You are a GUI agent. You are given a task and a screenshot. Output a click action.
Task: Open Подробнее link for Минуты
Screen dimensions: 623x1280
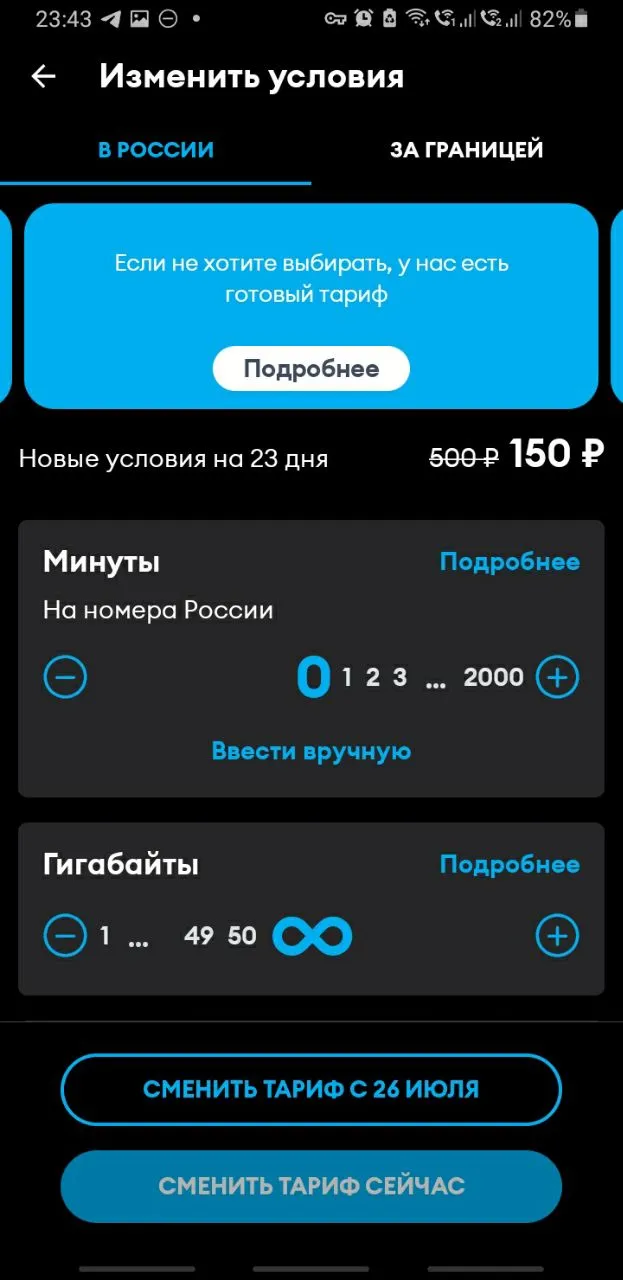[x=509, y=562]
